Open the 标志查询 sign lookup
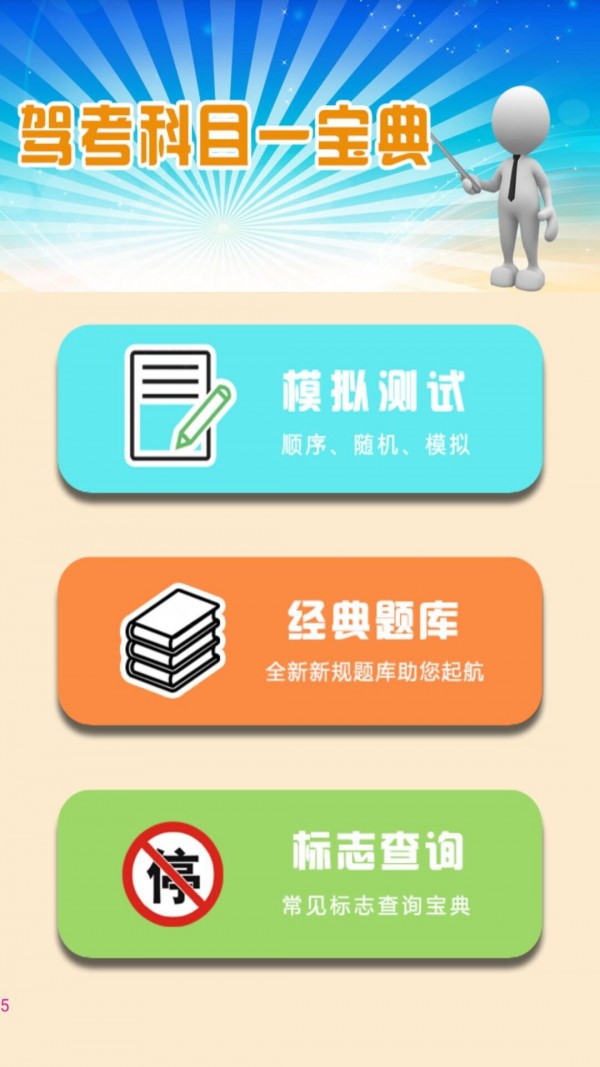Image resolution: width=600 pixels, height=1067 pixels. point(300,873)
